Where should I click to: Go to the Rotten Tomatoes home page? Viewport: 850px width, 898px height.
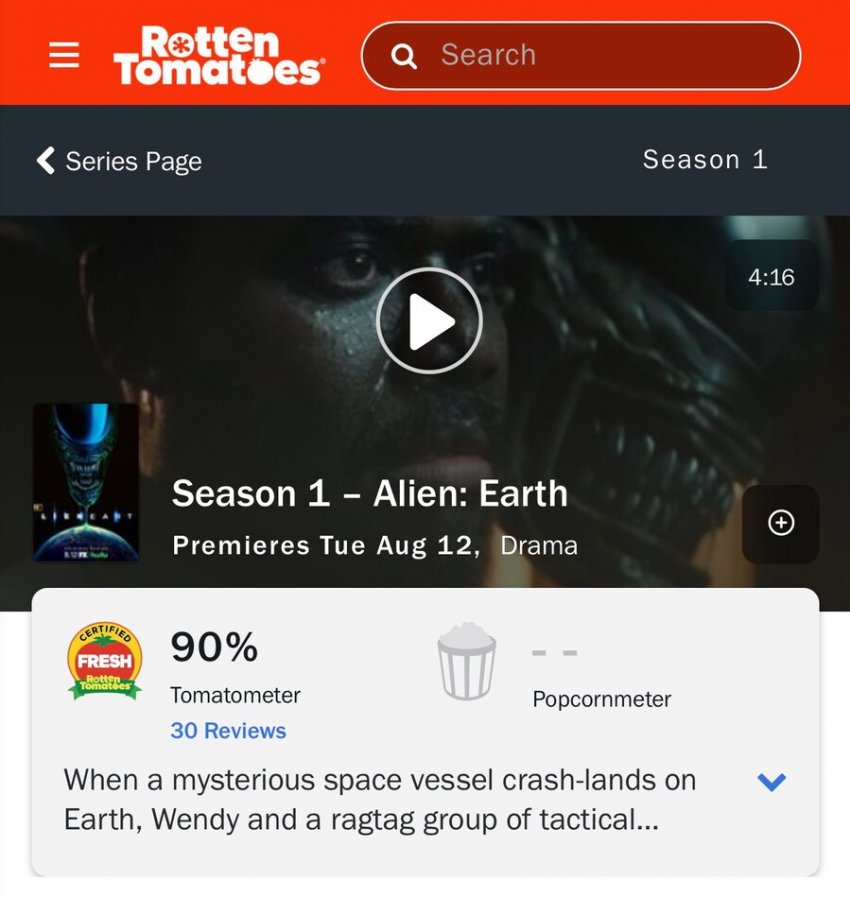click(x=217, y=55)
